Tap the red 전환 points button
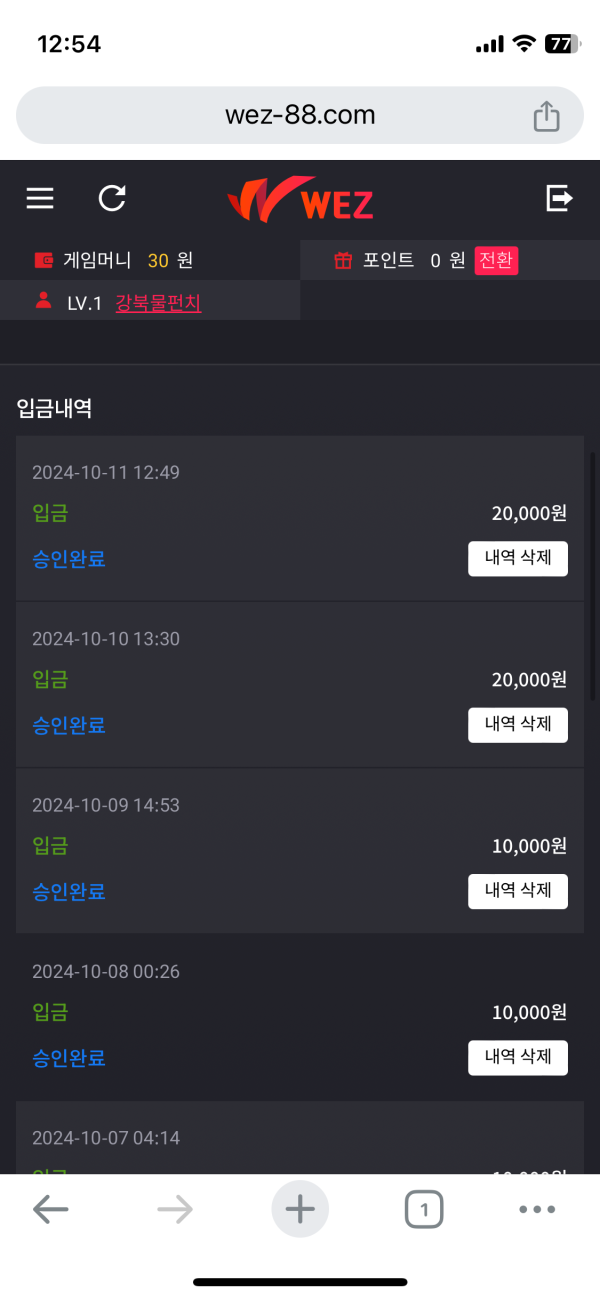 coord(497,261)
